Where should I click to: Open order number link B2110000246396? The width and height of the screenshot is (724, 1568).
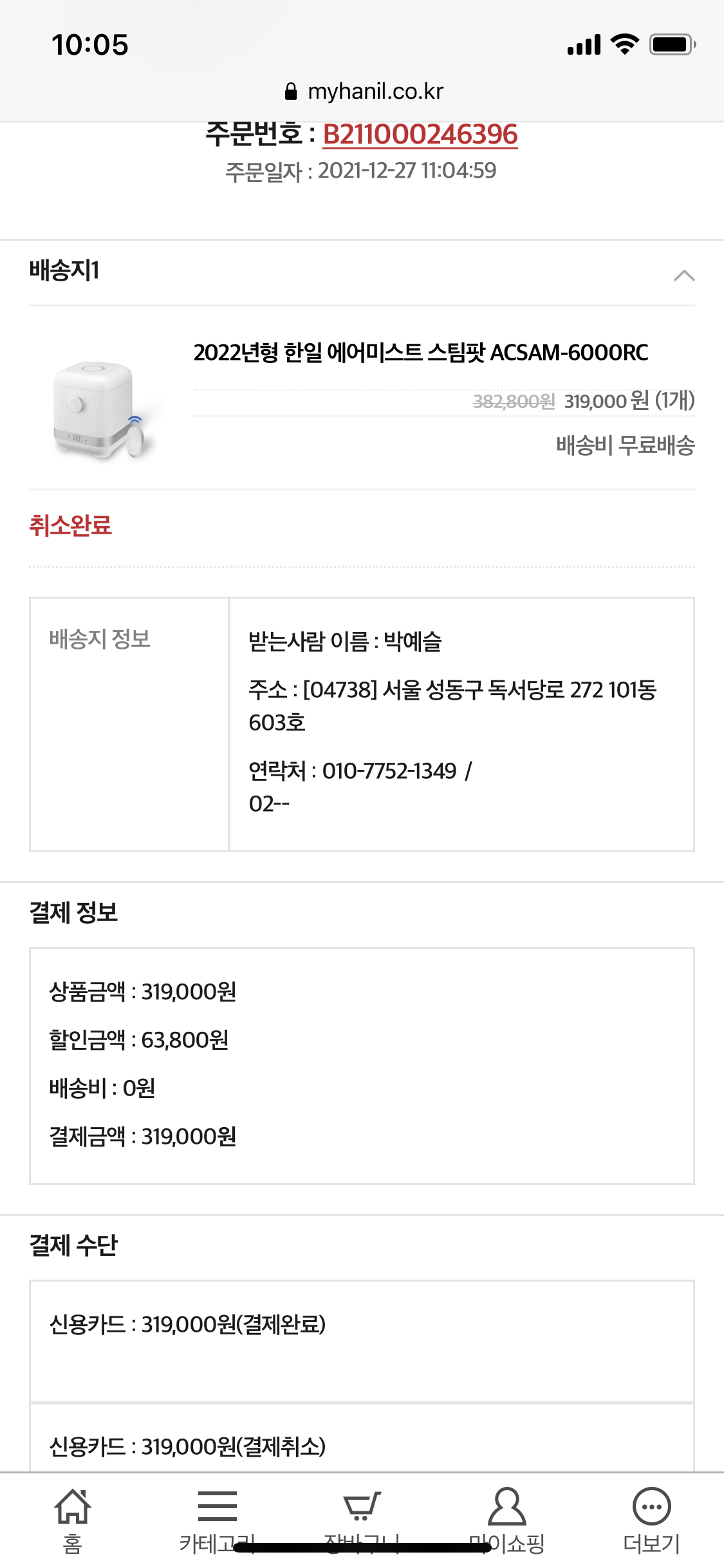tap(420, 135)
